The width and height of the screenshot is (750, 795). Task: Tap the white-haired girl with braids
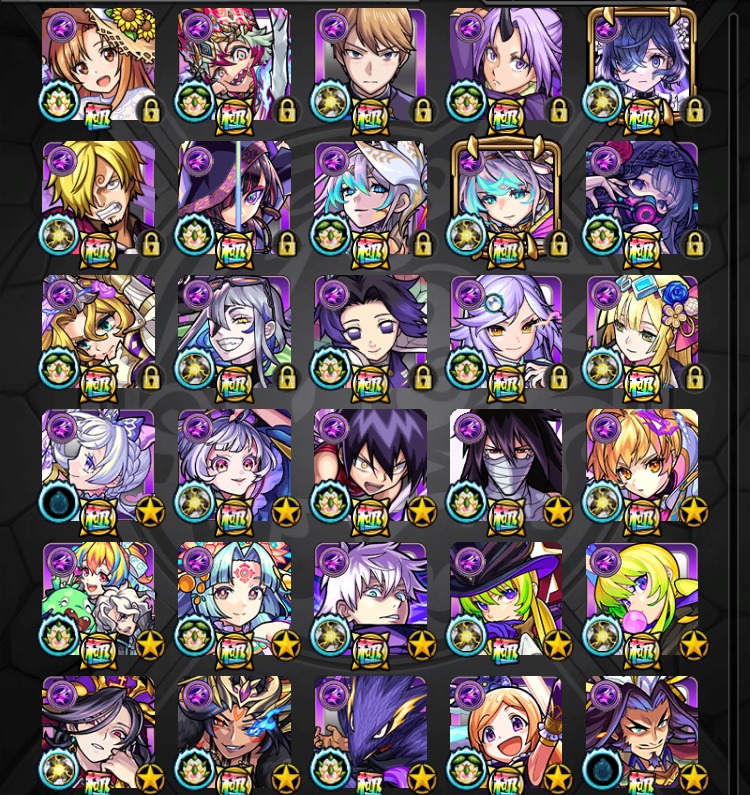click(x=98, y=465)
